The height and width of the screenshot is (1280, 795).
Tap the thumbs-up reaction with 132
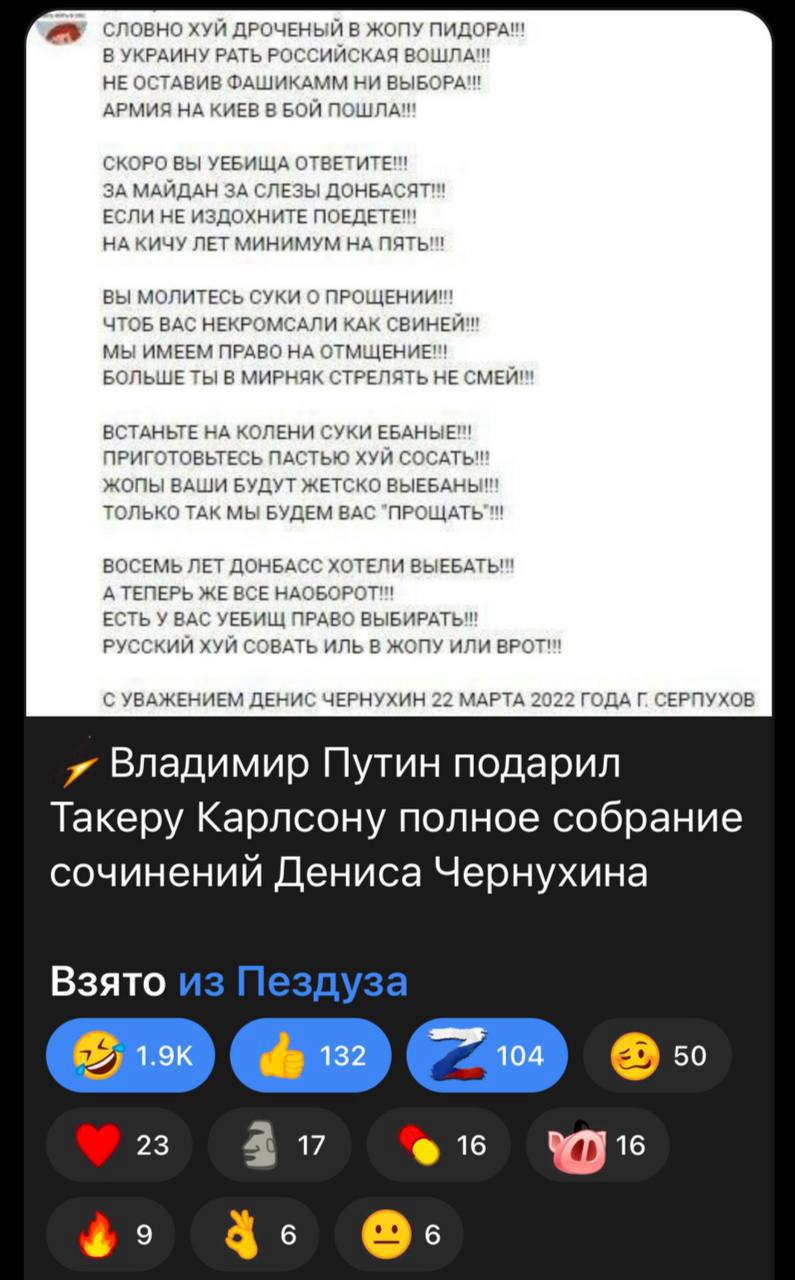coord(310,1054)
